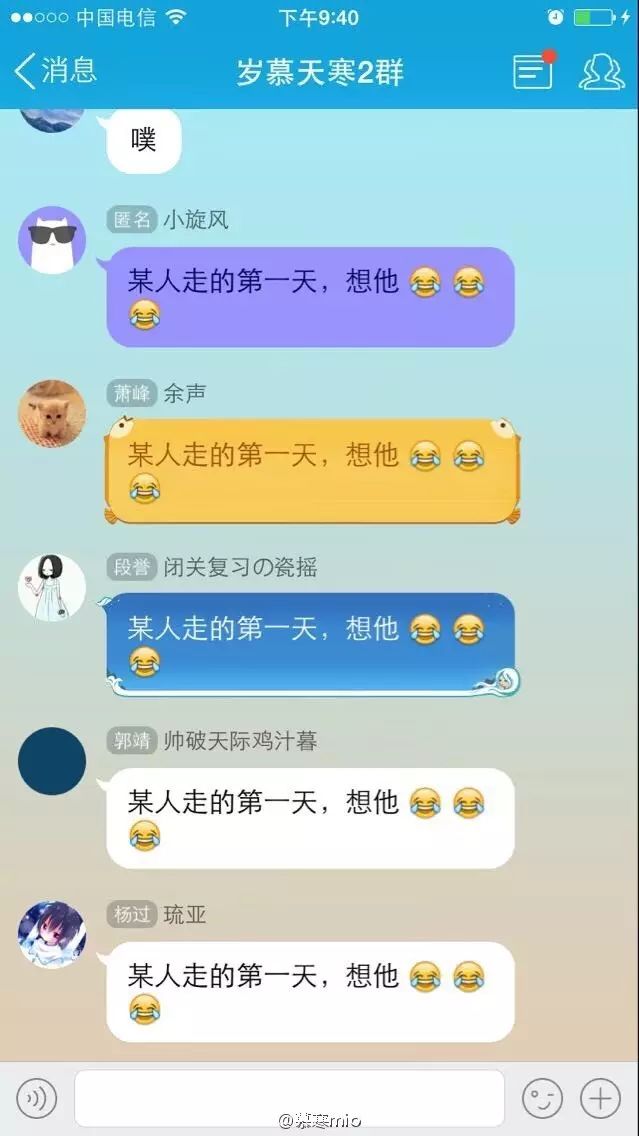Open the group members icon
639x1136 pixels.
601,72
